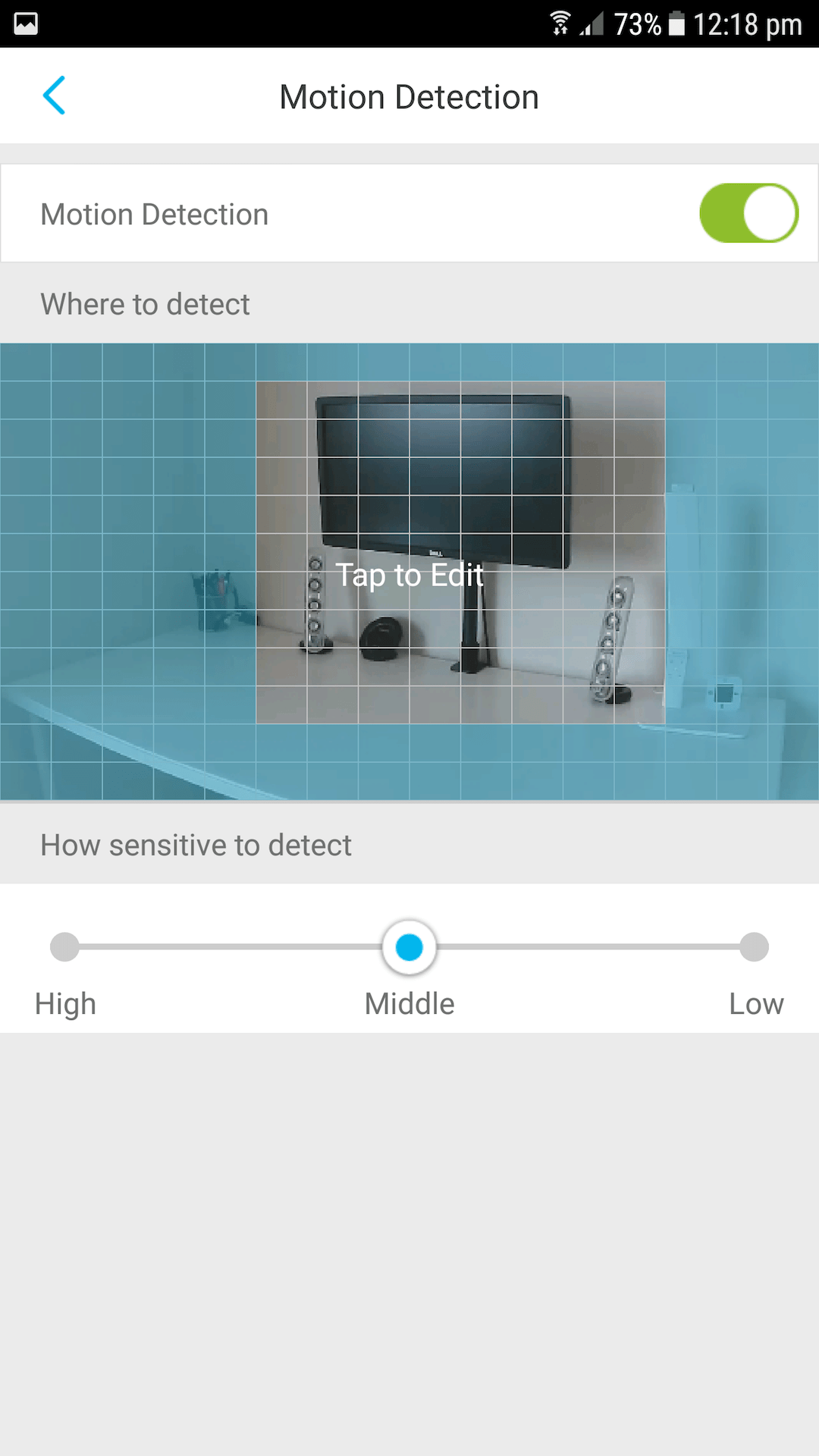The image size is (819, 1456).
Task: Select the Middle sensitivity point
Action: click(409, 946)
